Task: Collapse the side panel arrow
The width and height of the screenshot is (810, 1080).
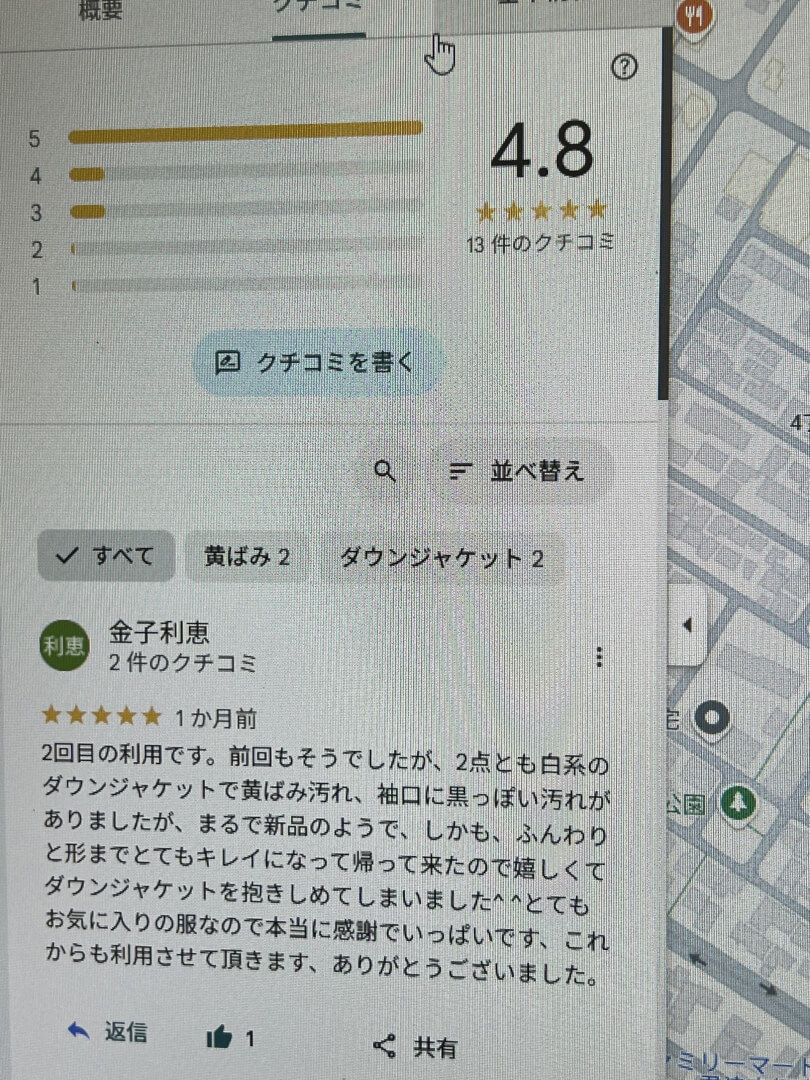Action: (687, 626)
